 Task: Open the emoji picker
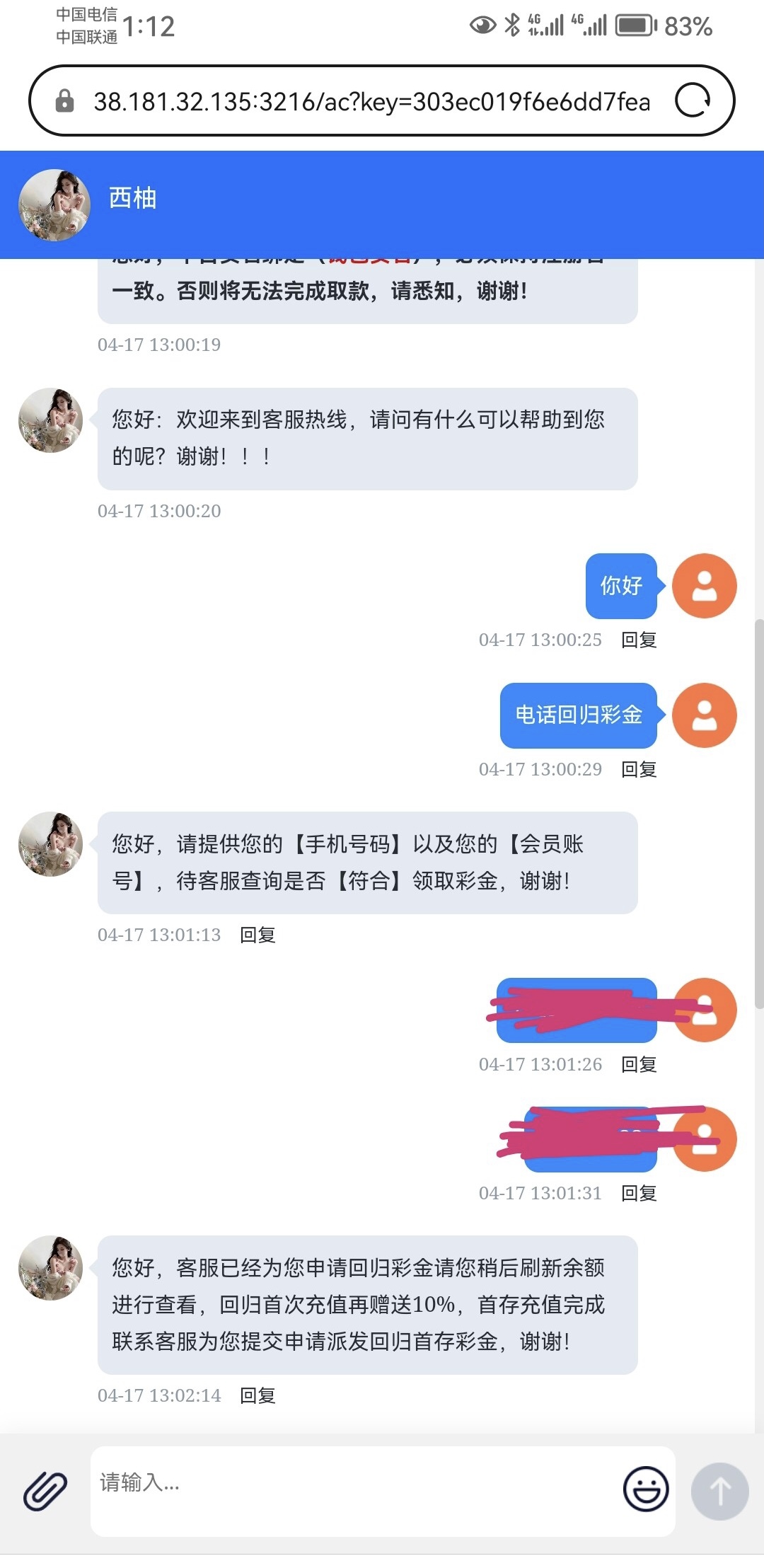[645, 1489]
